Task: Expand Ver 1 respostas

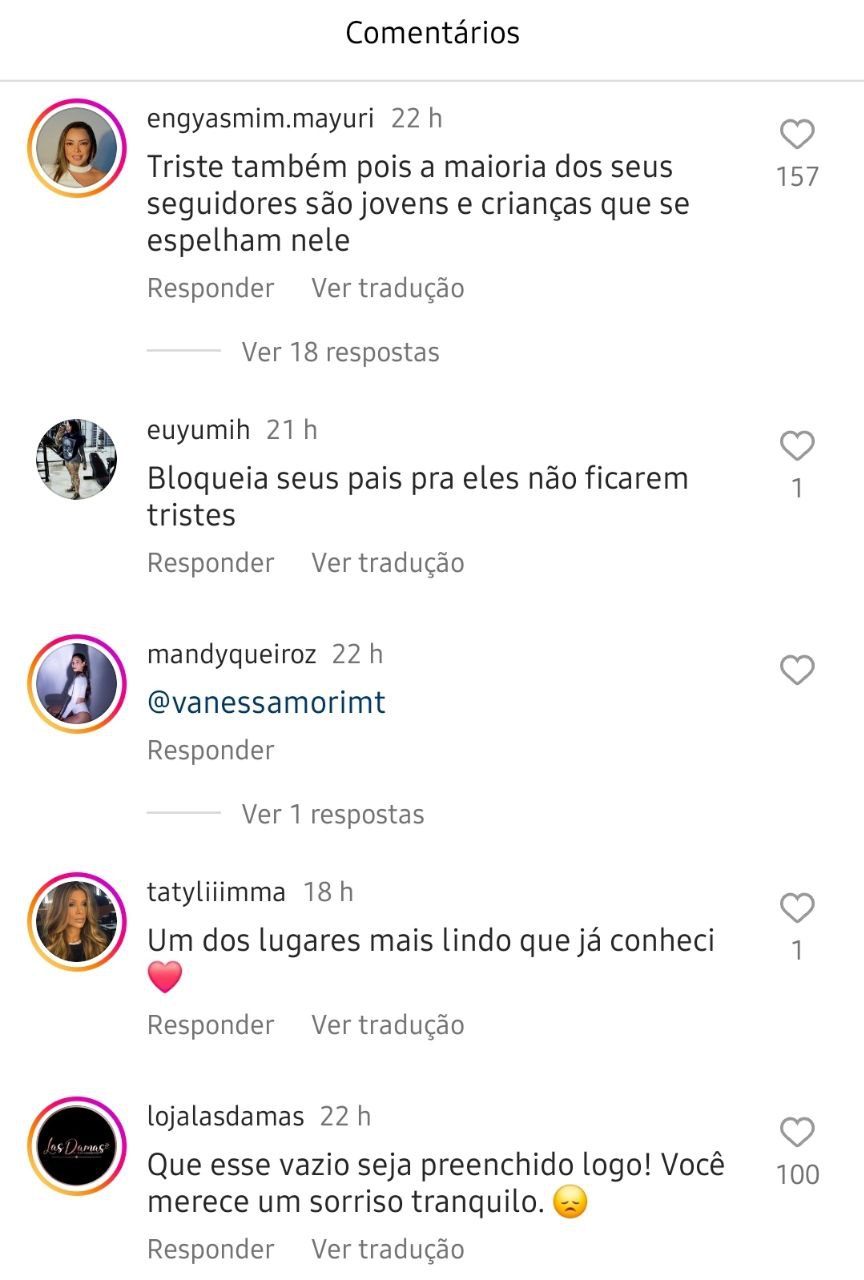Action: 332,814
